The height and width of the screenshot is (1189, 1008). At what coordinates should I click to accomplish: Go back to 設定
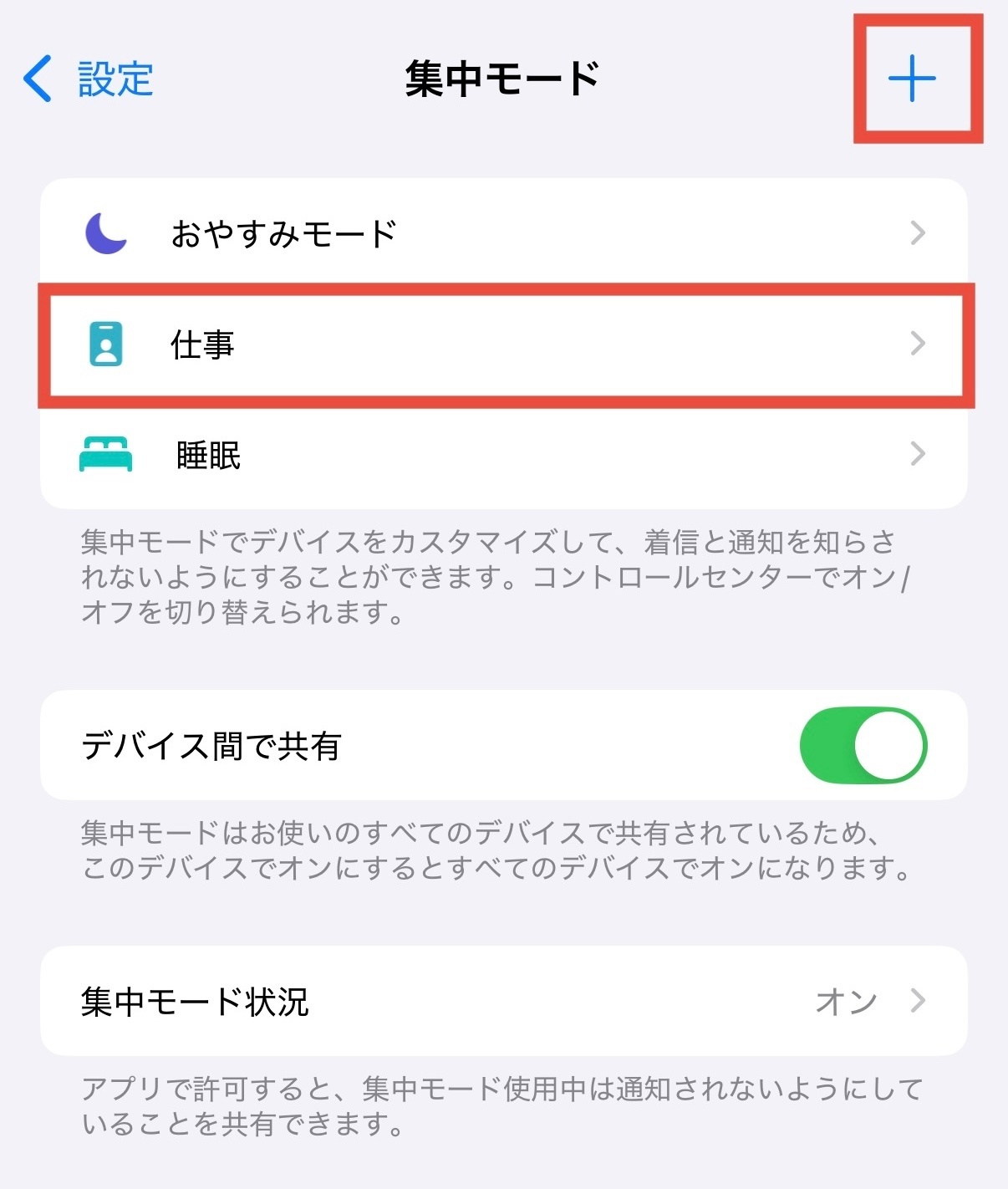tap(88, 79)
